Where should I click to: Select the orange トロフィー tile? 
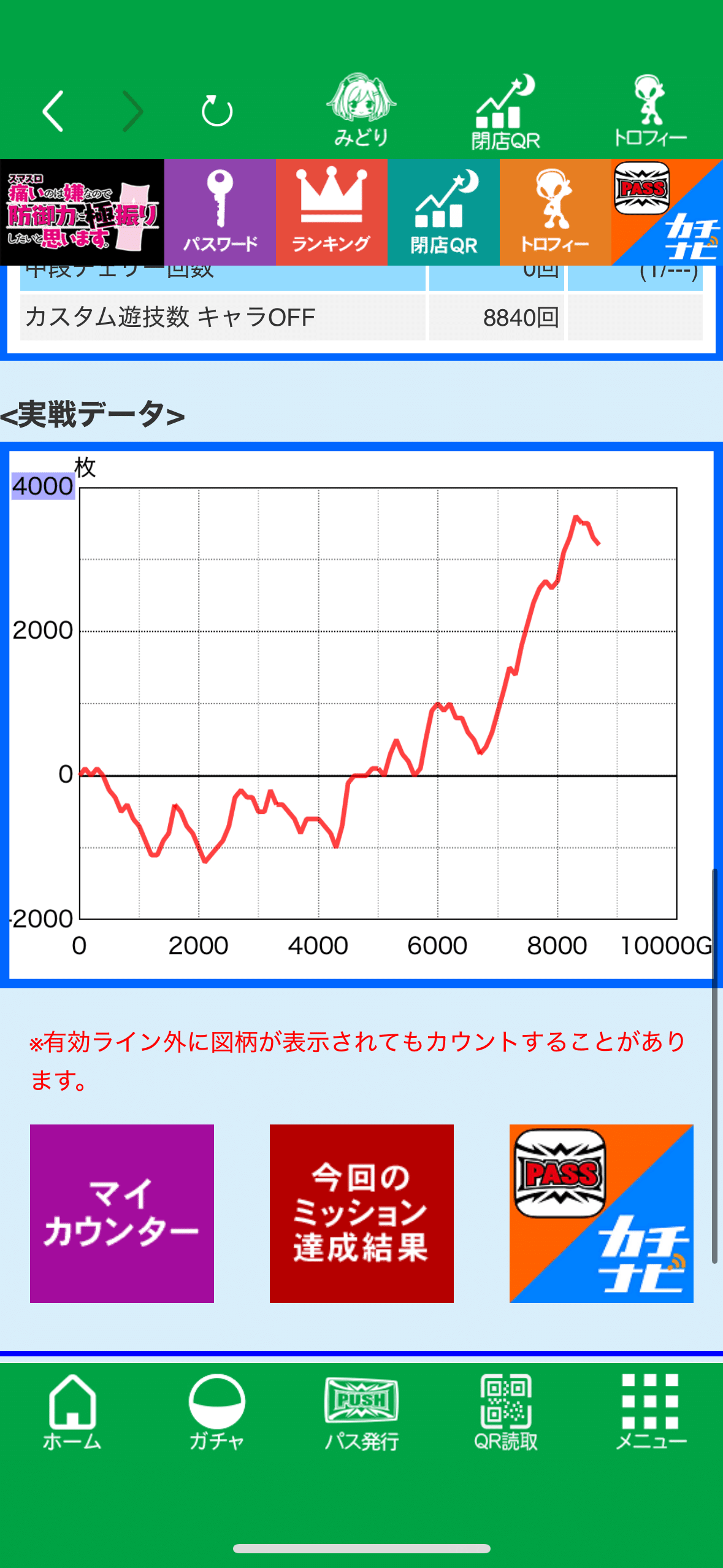coord(555,212)
